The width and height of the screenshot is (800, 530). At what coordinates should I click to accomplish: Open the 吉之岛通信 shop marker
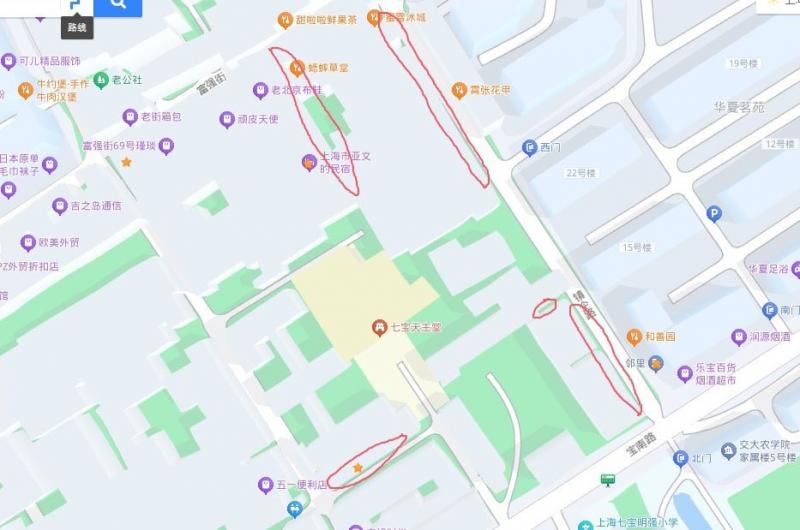(x=60, y=206)
